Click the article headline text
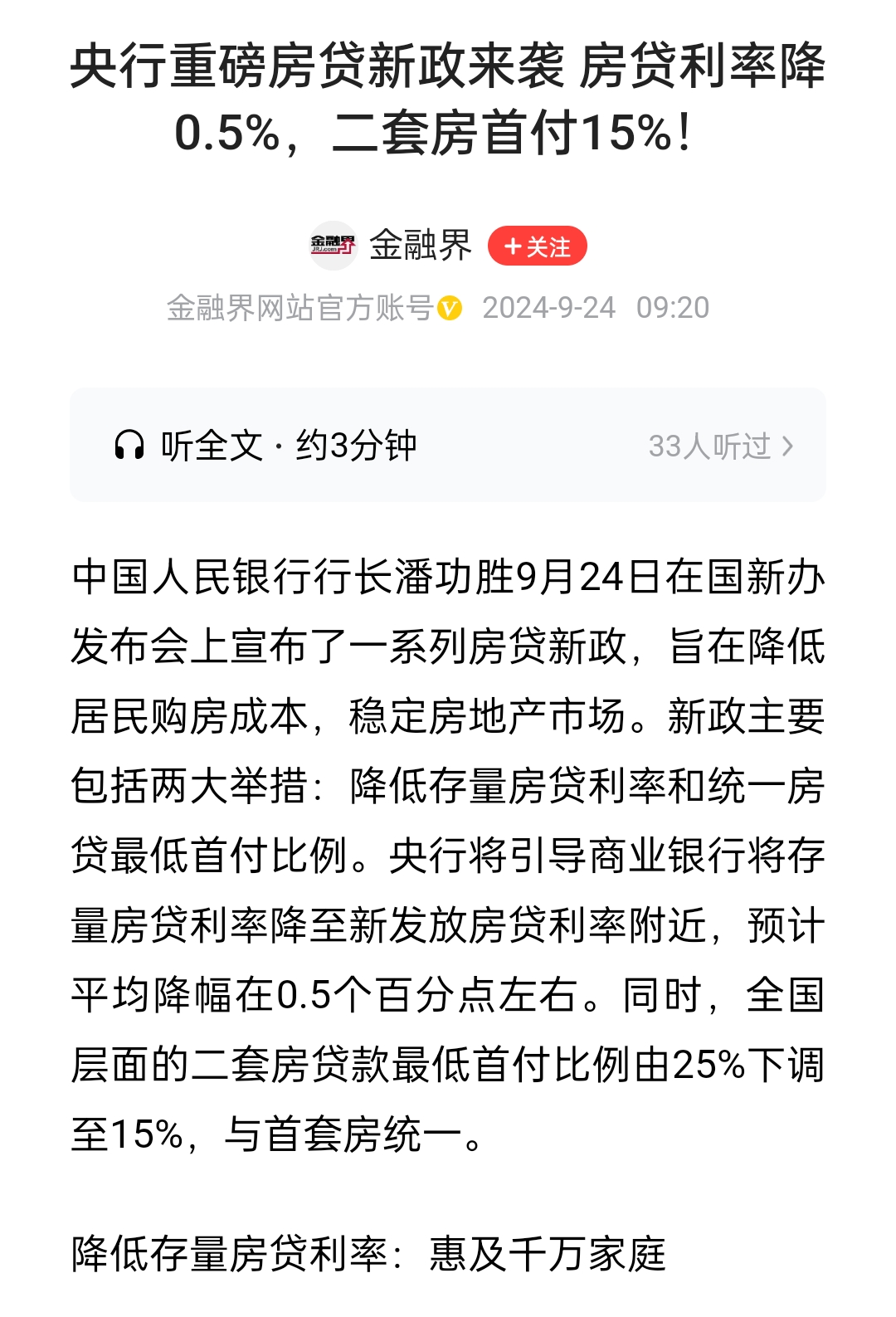Screen dimensions: 896x1317 448,100
